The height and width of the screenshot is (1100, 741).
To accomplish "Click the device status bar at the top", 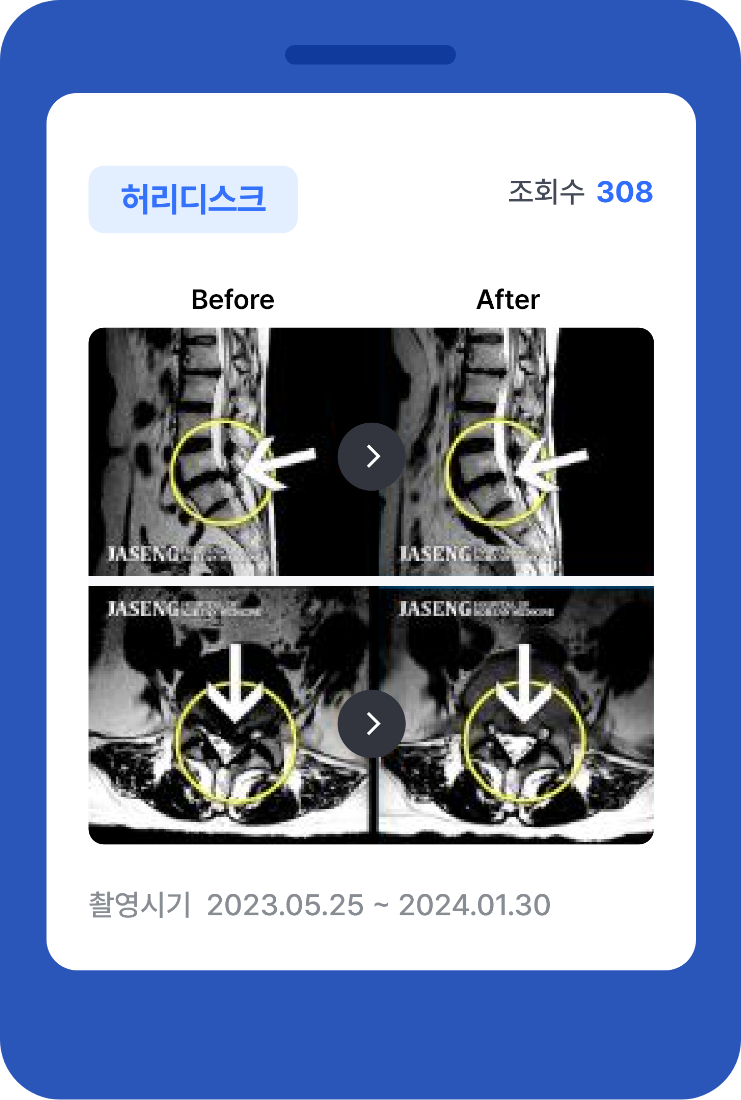I will pyautogui.click(x=370, y=53).
